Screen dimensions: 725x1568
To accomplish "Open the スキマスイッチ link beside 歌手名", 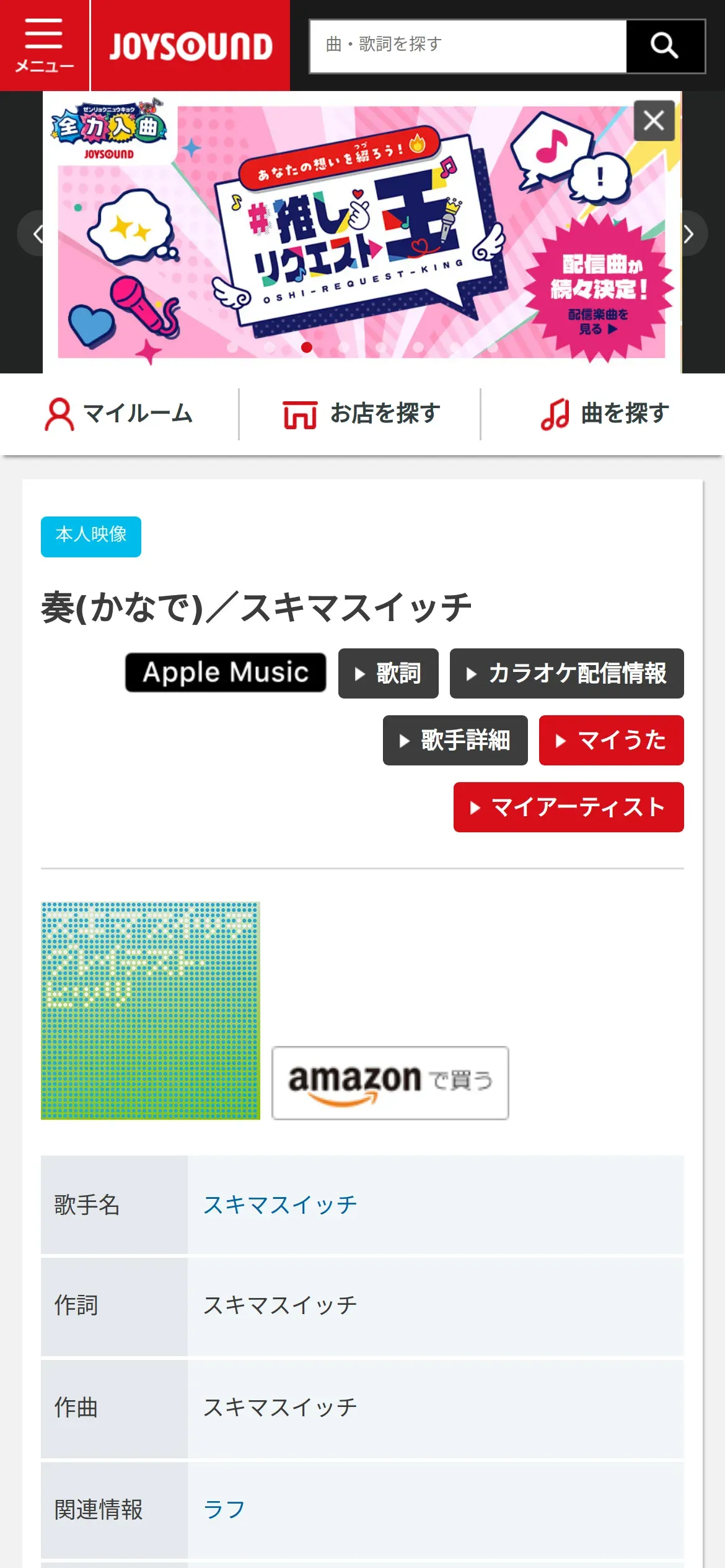I will pyautogui.click(x=280, y=1204).
